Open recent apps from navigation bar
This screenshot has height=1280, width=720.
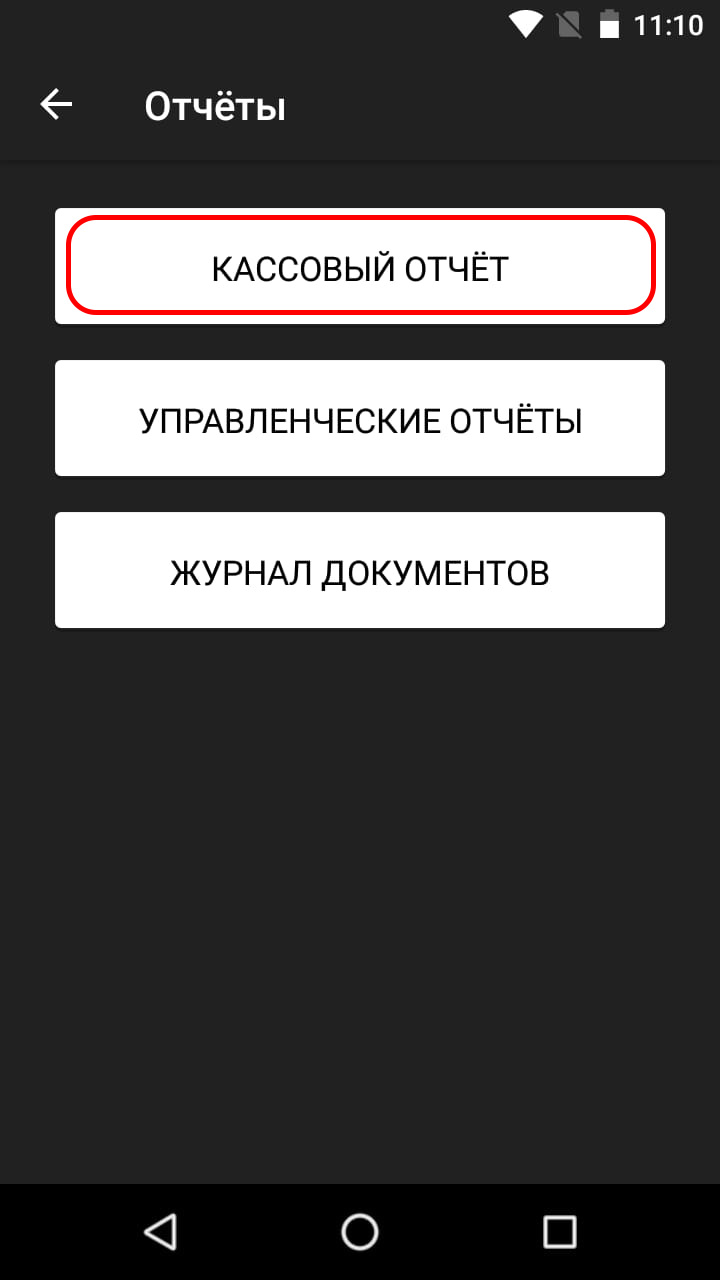tap(559, 1232)
